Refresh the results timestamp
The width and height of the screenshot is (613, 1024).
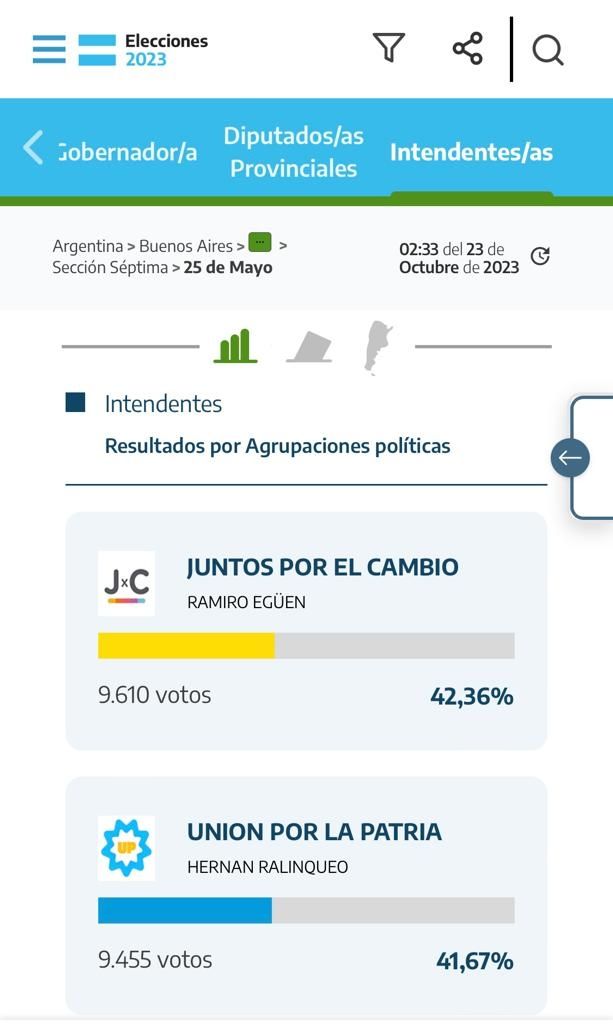[540, 256]
